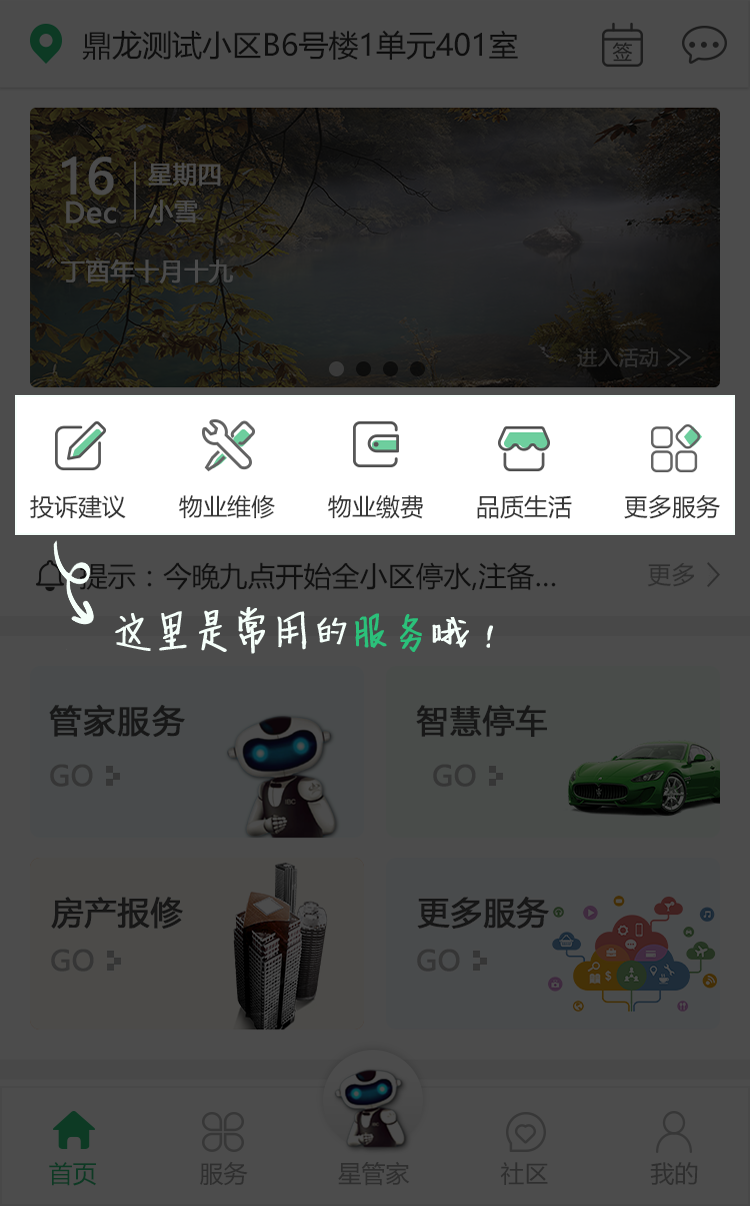750x1206 pixels.
Task: Open the 房产报修 card
Action: pos(197,945)
